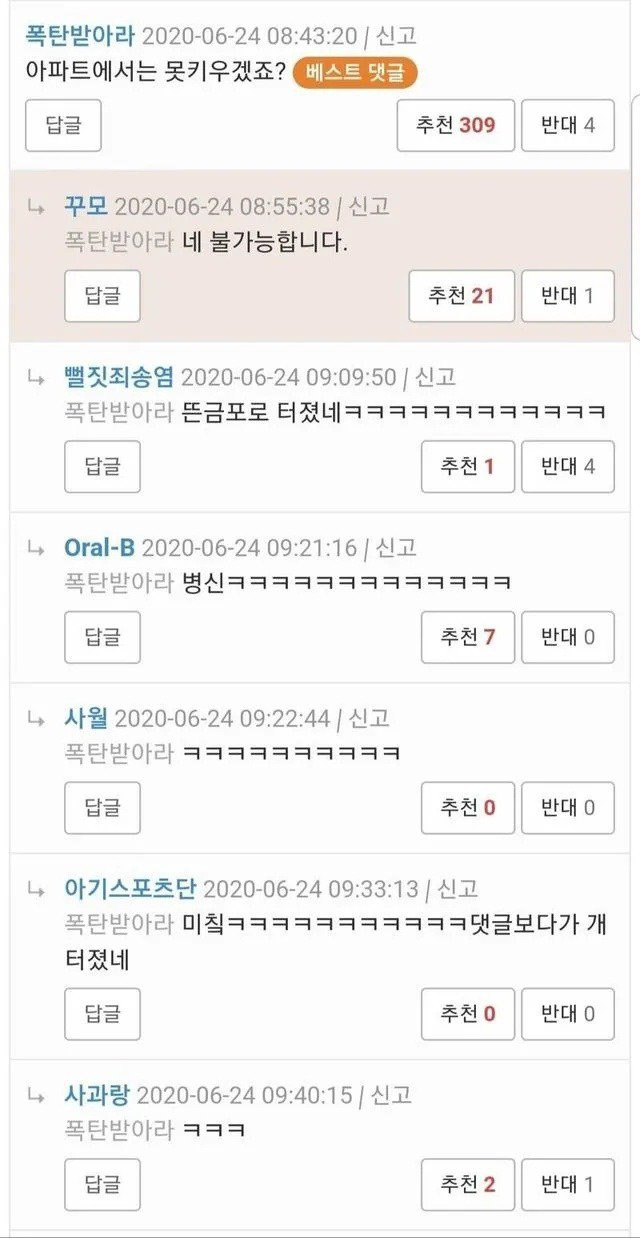Recommend 사월's comment with 추천 0
This screenshot has height=1238, width=640.
467,807
